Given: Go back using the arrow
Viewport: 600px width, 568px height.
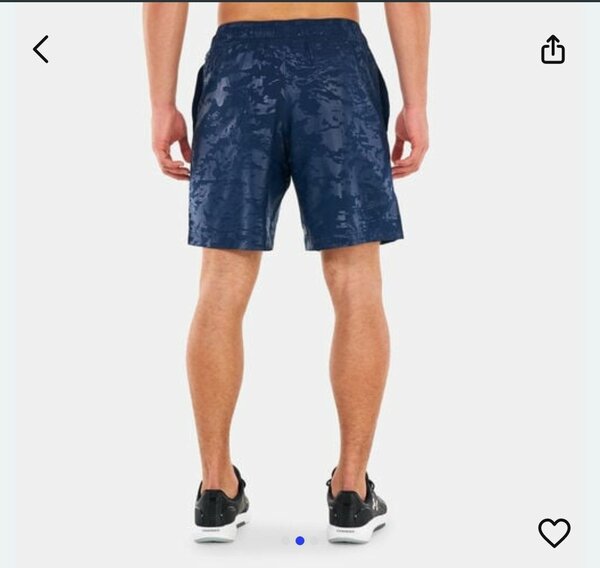Looking at the screenshot, I should tap(41, 49).
